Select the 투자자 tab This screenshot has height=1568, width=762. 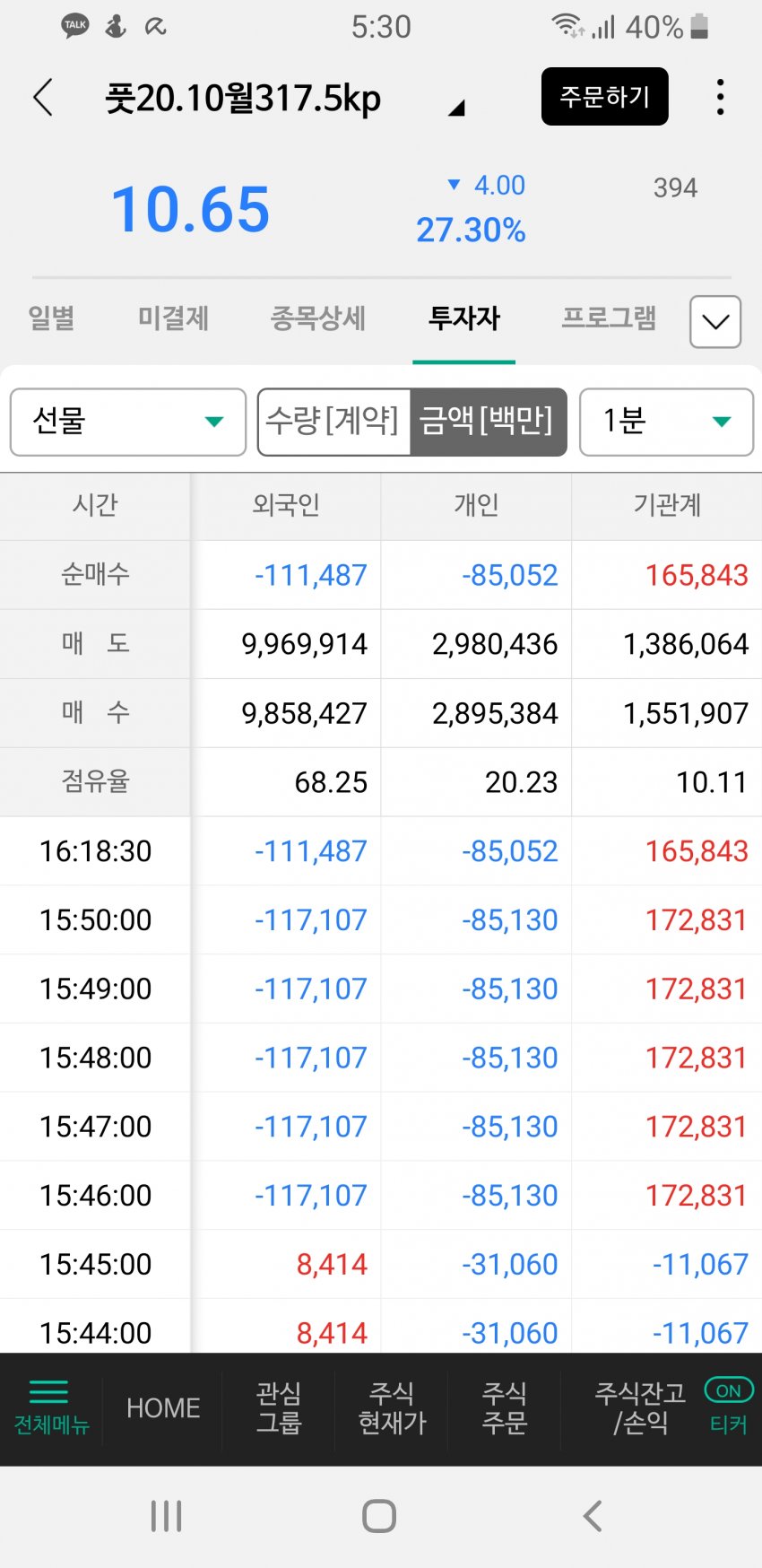tap(463, 318)
